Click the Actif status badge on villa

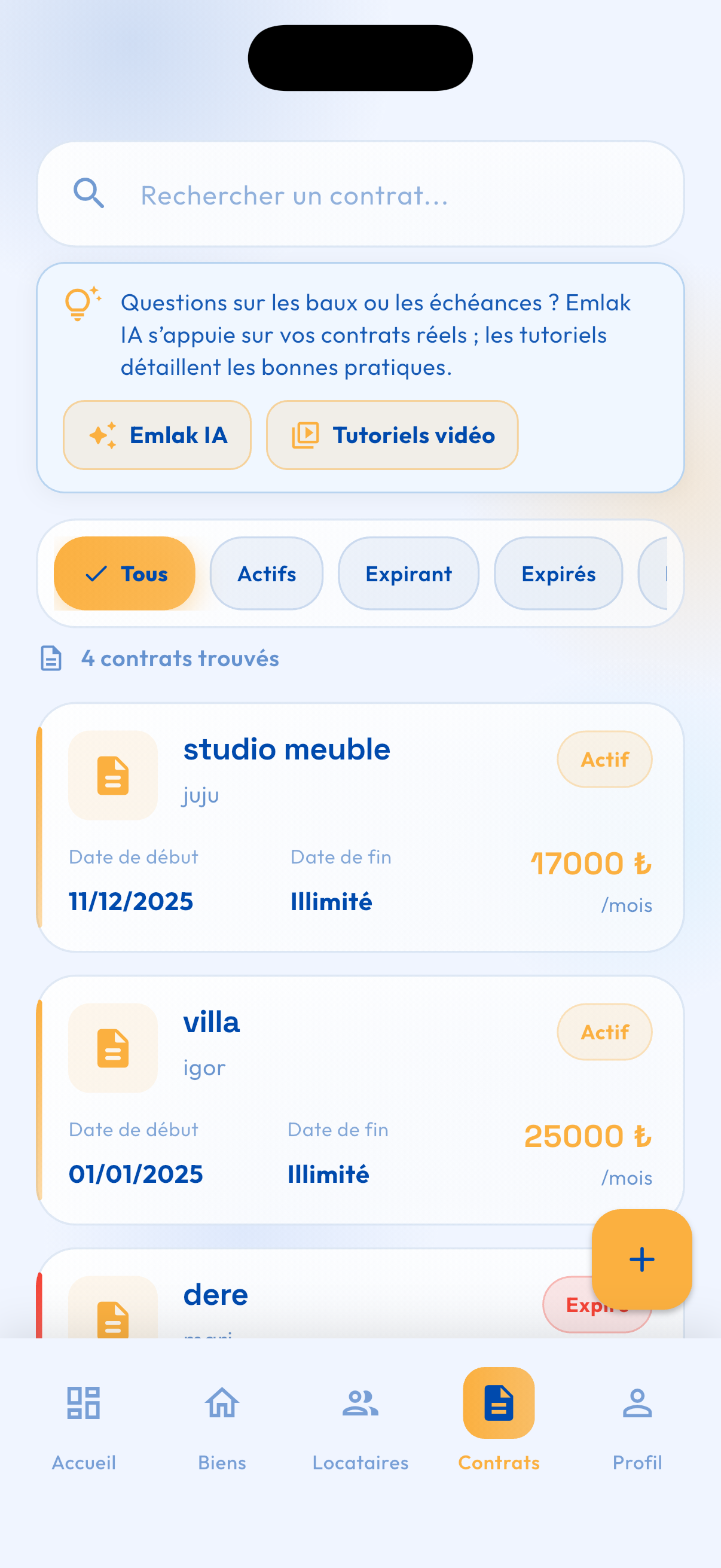click(604, 1032)
